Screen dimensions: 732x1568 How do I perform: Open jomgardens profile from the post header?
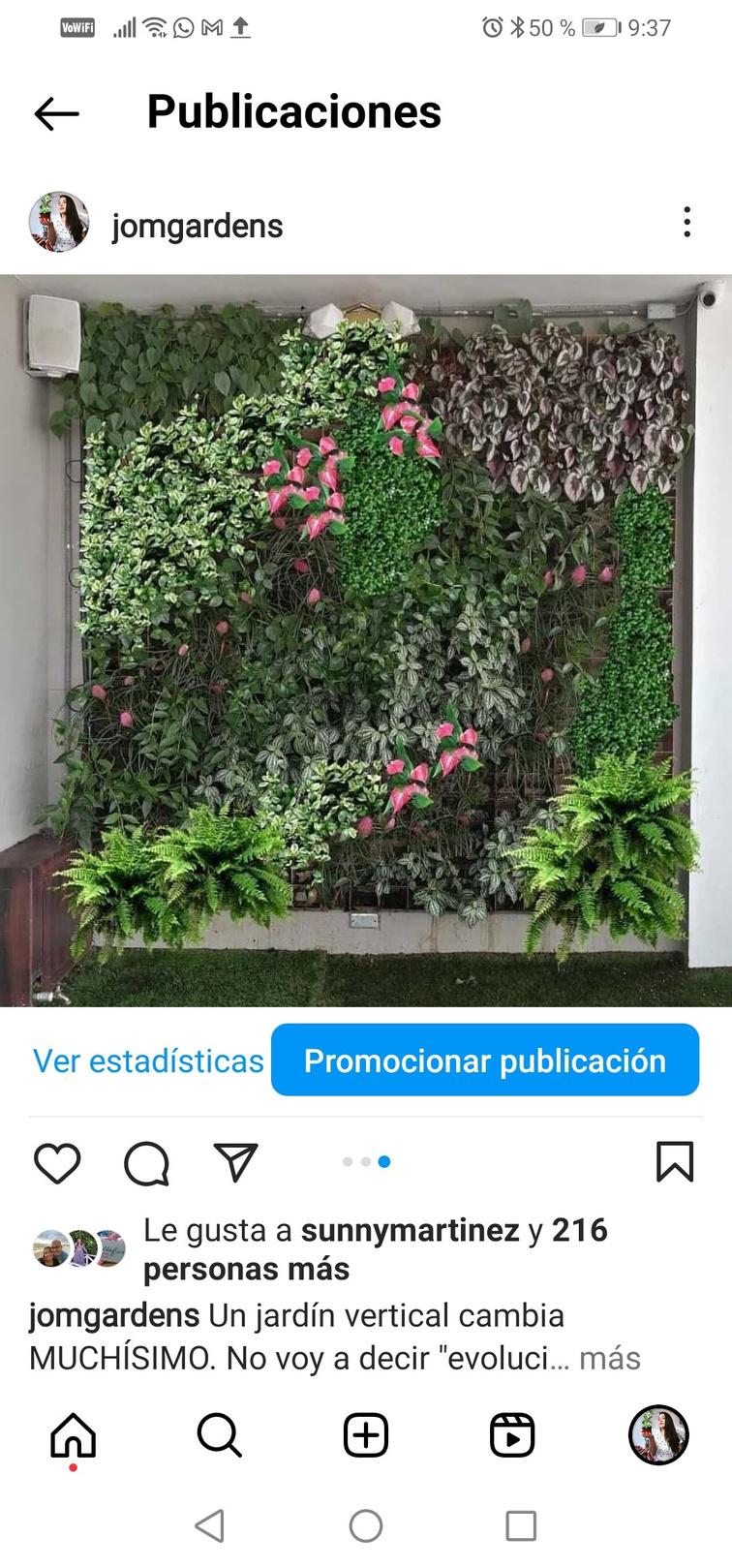197,226
